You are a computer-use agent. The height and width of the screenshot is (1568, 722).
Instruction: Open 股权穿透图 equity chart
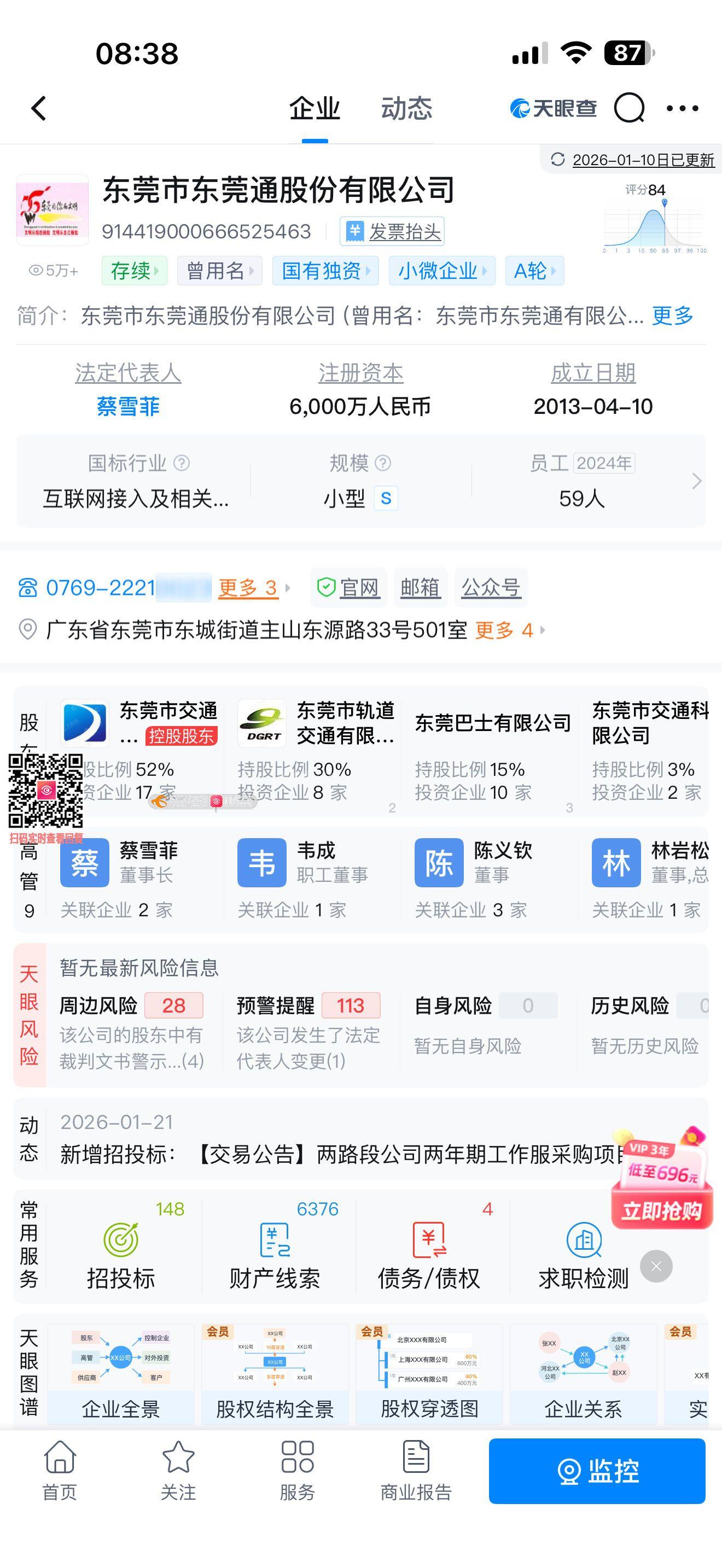429,1377
